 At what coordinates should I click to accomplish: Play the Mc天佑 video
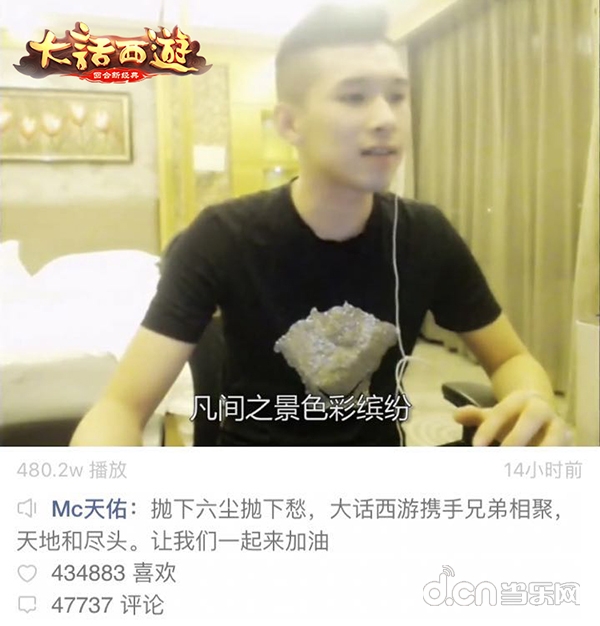(300, 225)
